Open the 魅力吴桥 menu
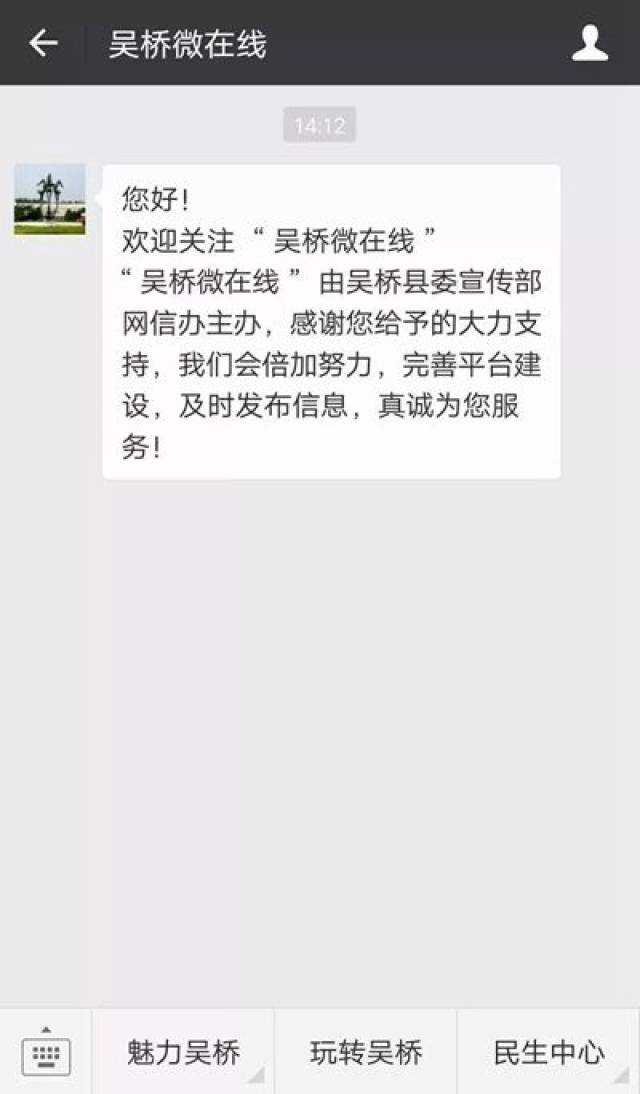Image resolution: width=640 pixels, height=1094 pixels. tap(184, 1052)
